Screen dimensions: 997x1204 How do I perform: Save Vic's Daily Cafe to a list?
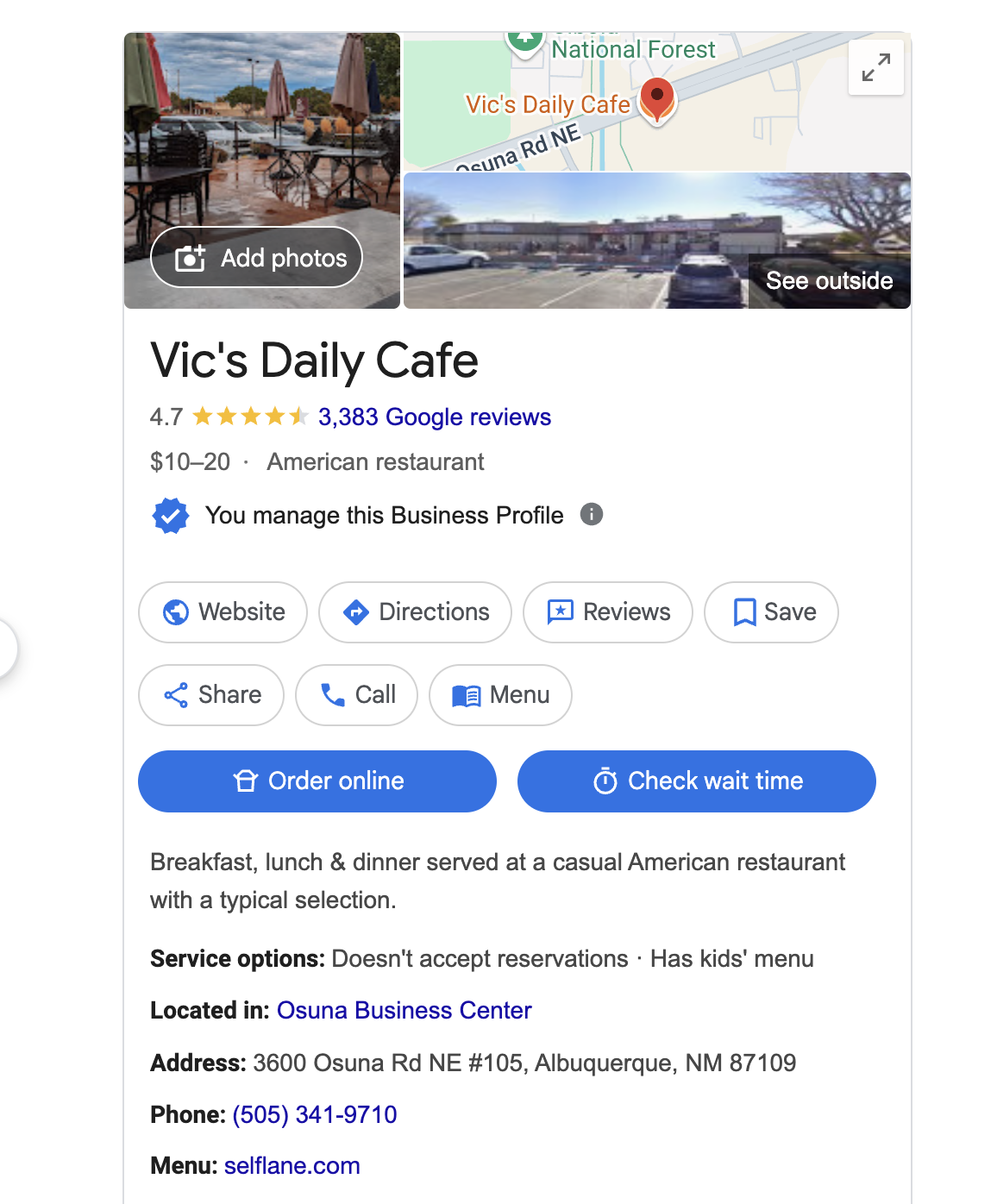771,612
